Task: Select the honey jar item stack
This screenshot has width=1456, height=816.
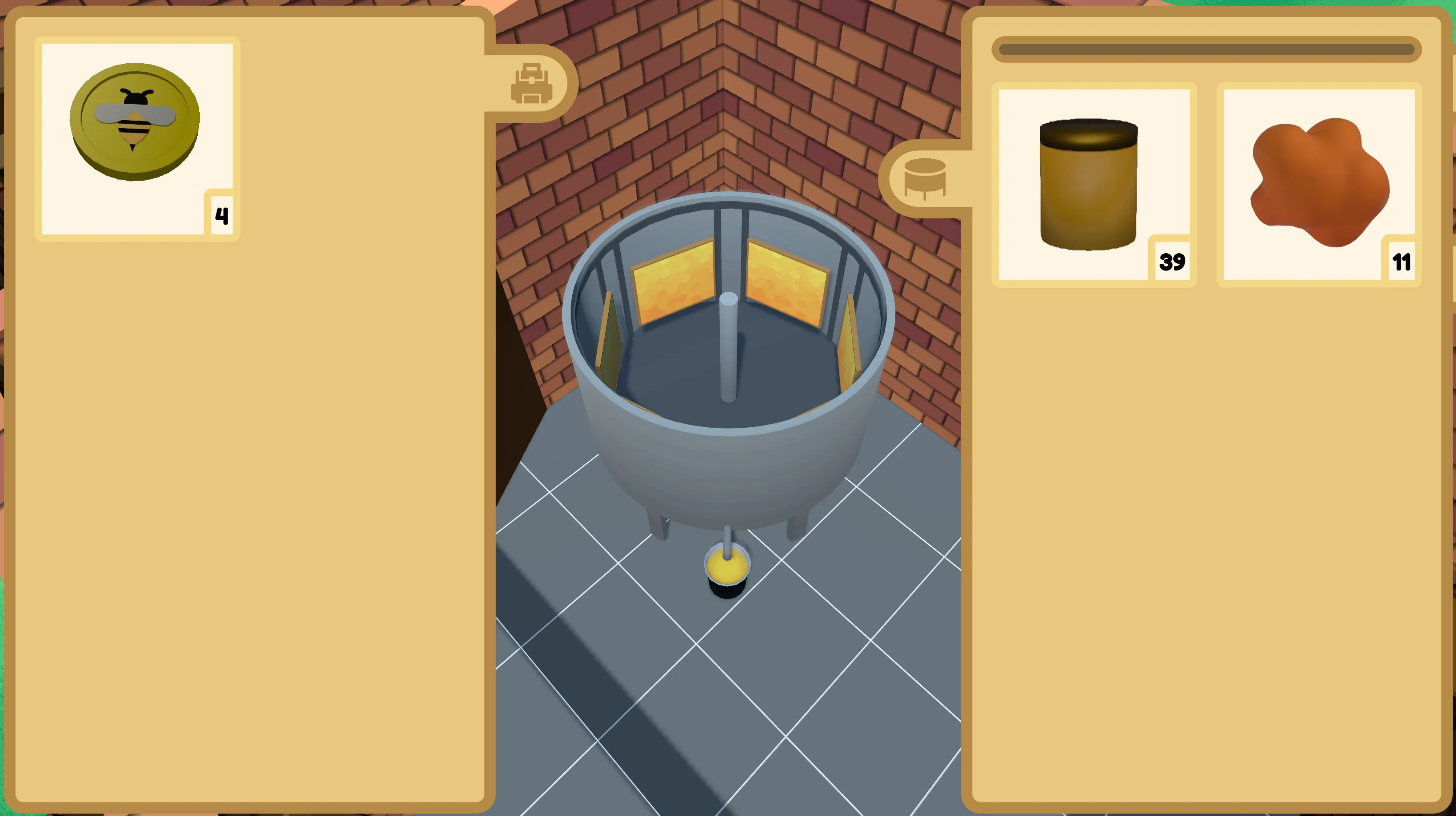Action: click(x=1094, y=185)
